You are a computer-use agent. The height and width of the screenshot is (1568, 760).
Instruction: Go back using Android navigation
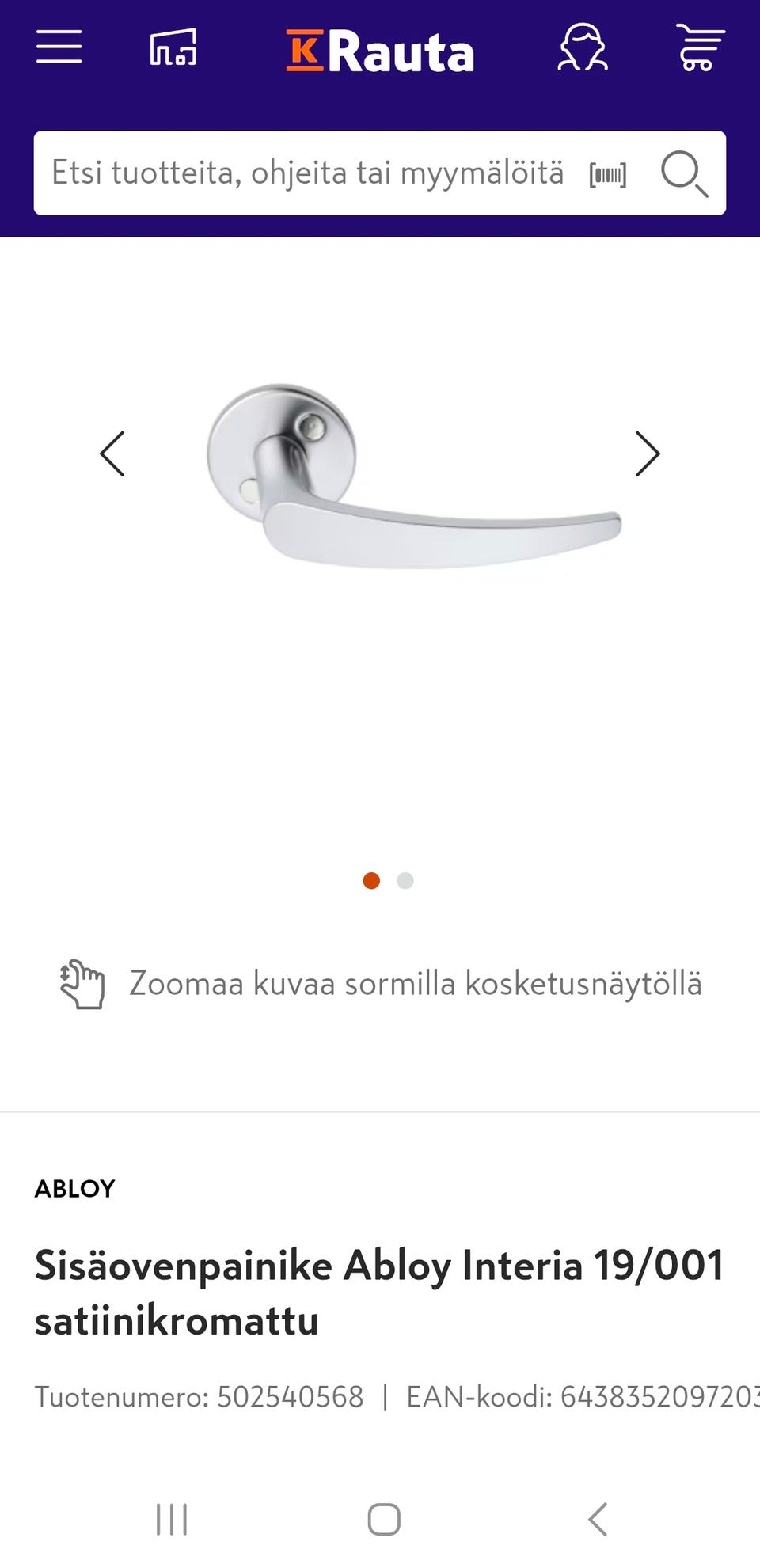pyautogui.click(x=595, y=1519)
